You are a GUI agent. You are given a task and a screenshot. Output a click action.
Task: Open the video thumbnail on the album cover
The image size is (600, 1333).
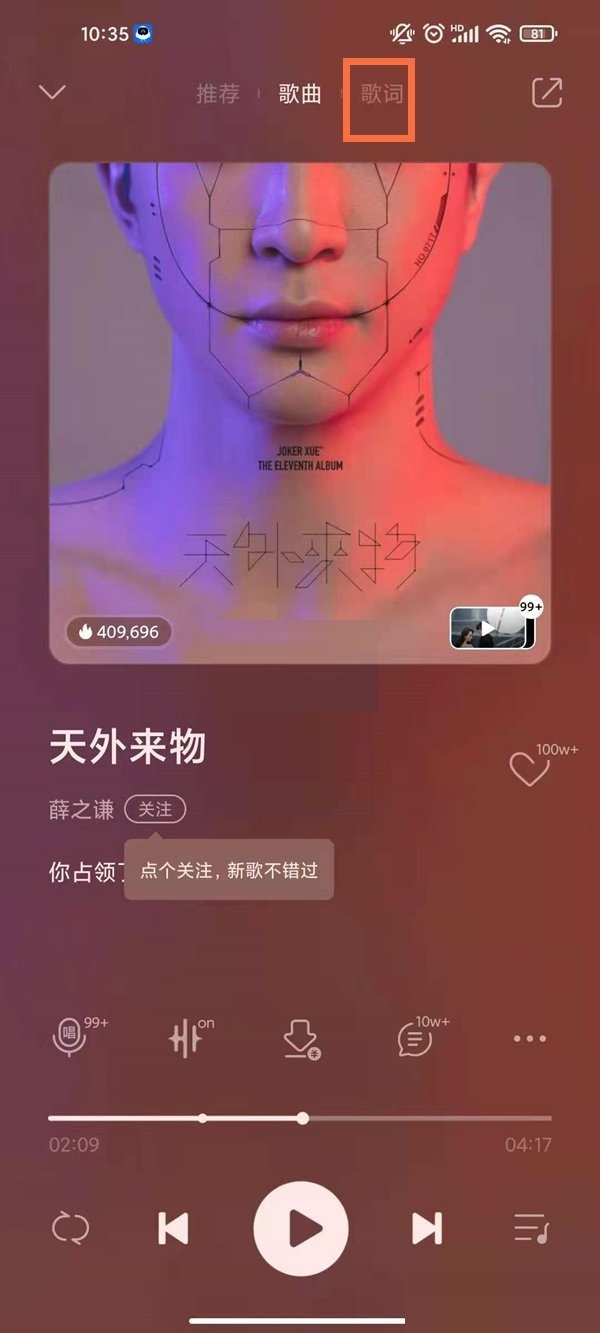click(x=486, y=628)
